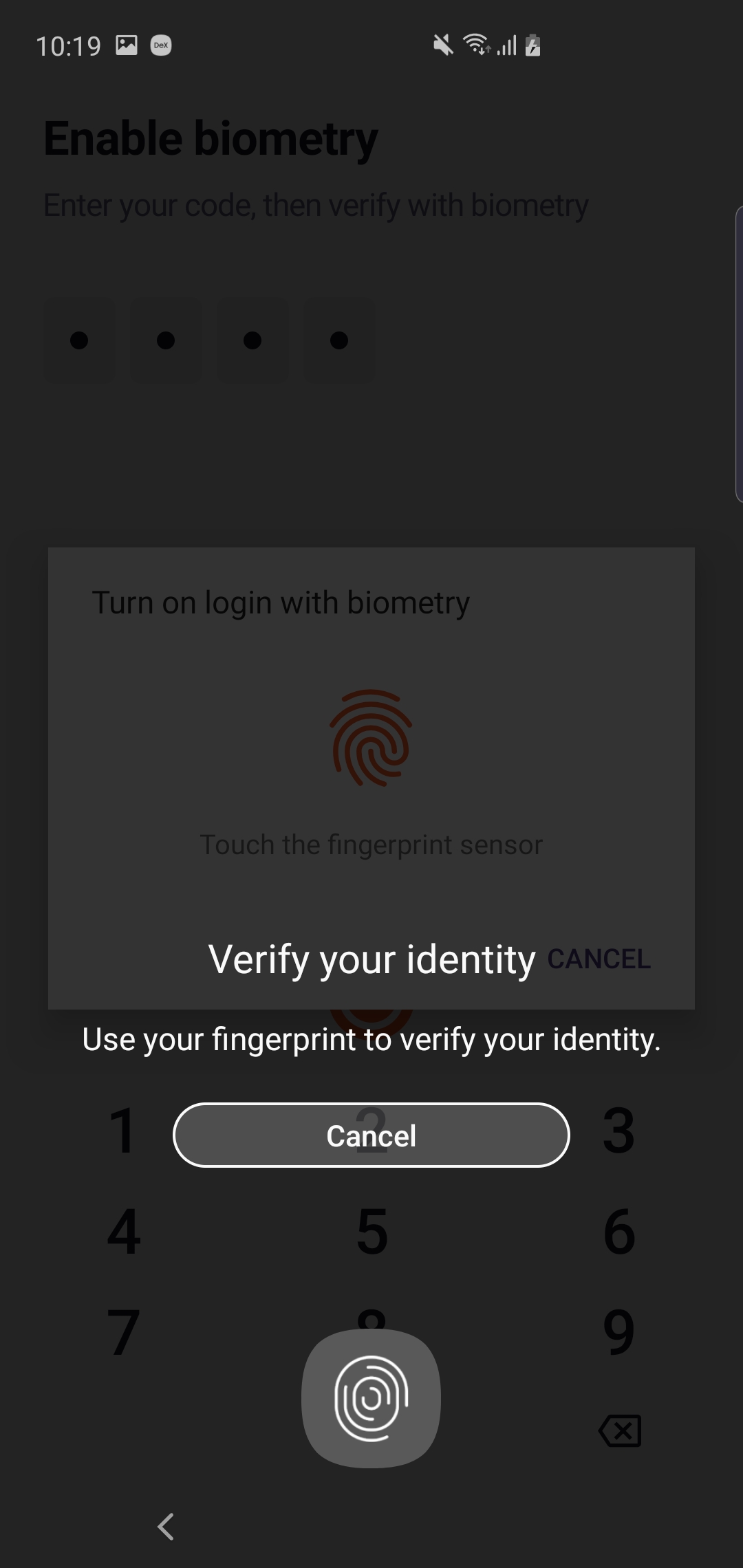Tap the fingerprint sensor icon
This screenshot has height=1568, width=743.
[371, 1398]
